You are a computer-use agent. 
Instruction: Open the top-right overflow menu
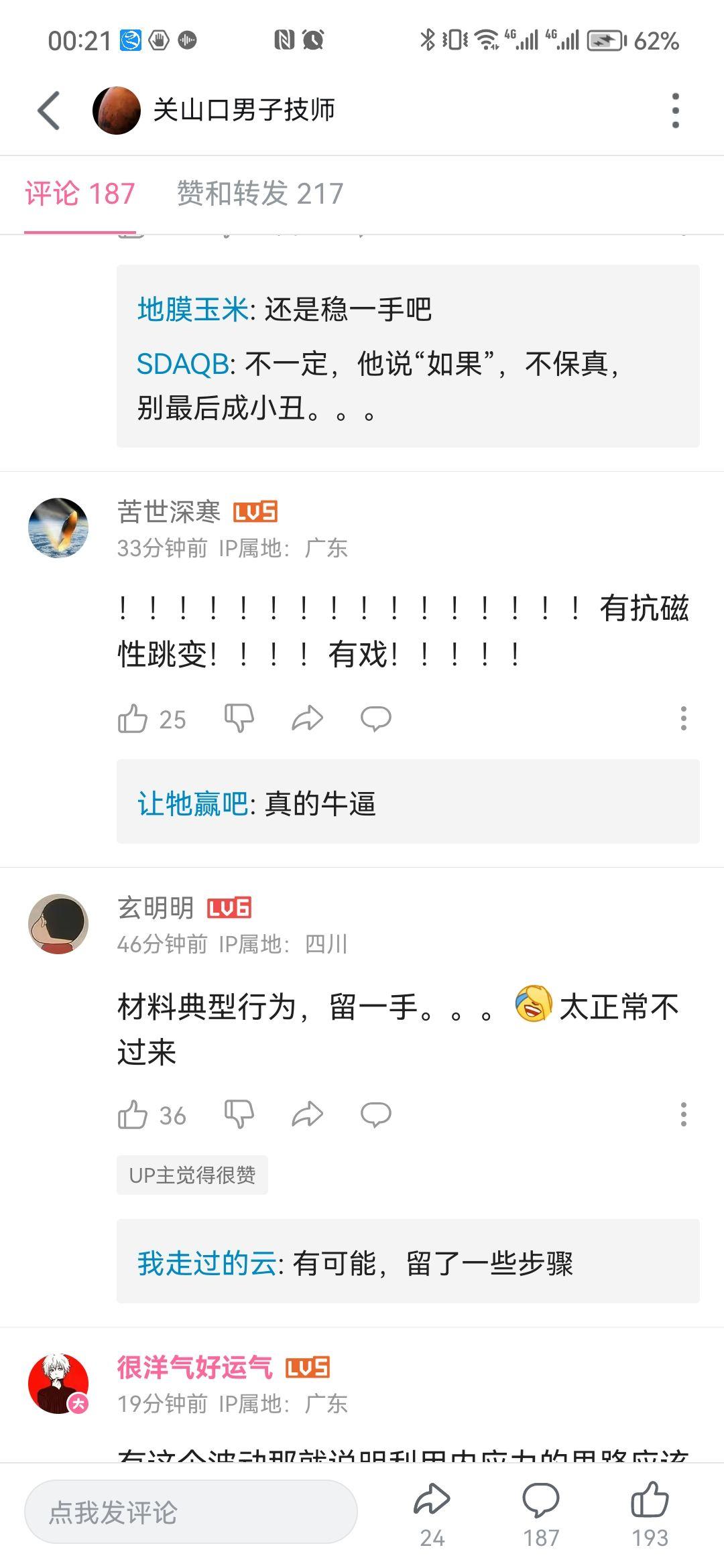coord(675,111)
